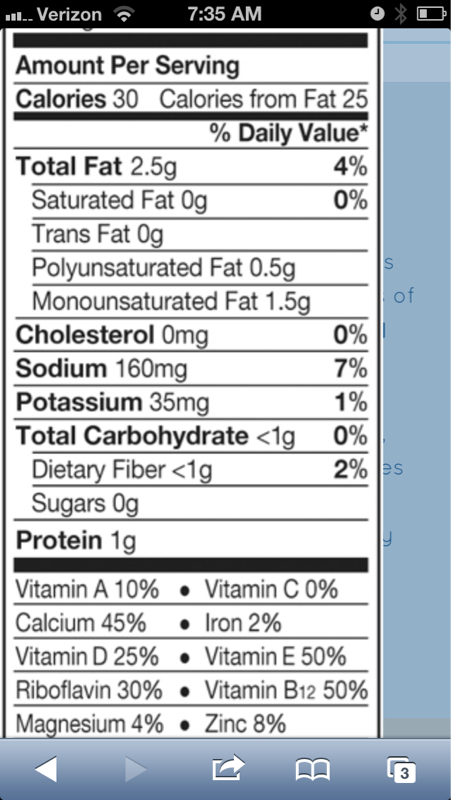Show the open tabs switcher
Image resolution: width=451 pixels, height=800 pixels.
[x=401, y=769]
